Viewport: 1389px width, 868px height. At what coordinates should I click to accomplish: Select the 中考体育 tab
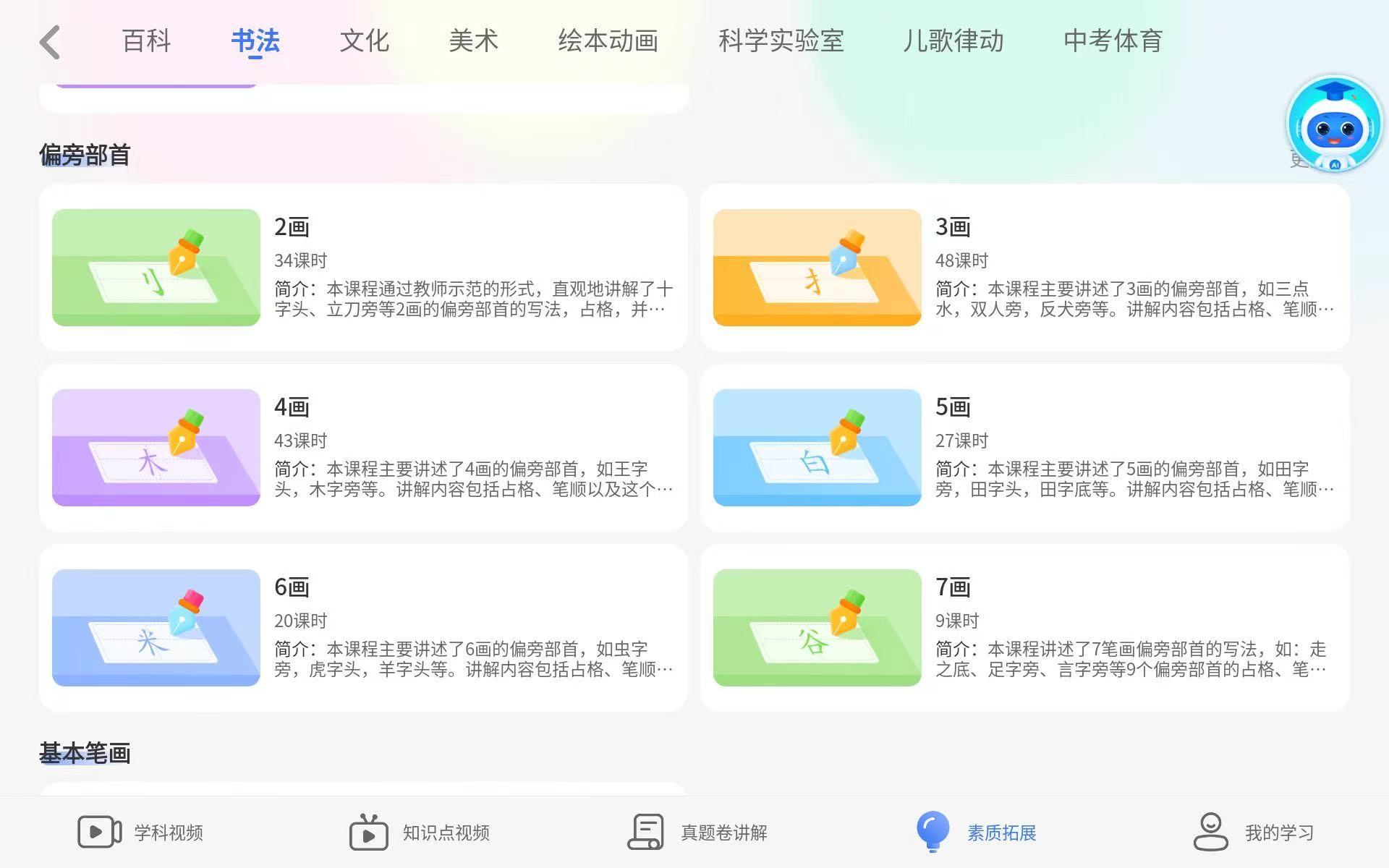[x=1113, y=41]
